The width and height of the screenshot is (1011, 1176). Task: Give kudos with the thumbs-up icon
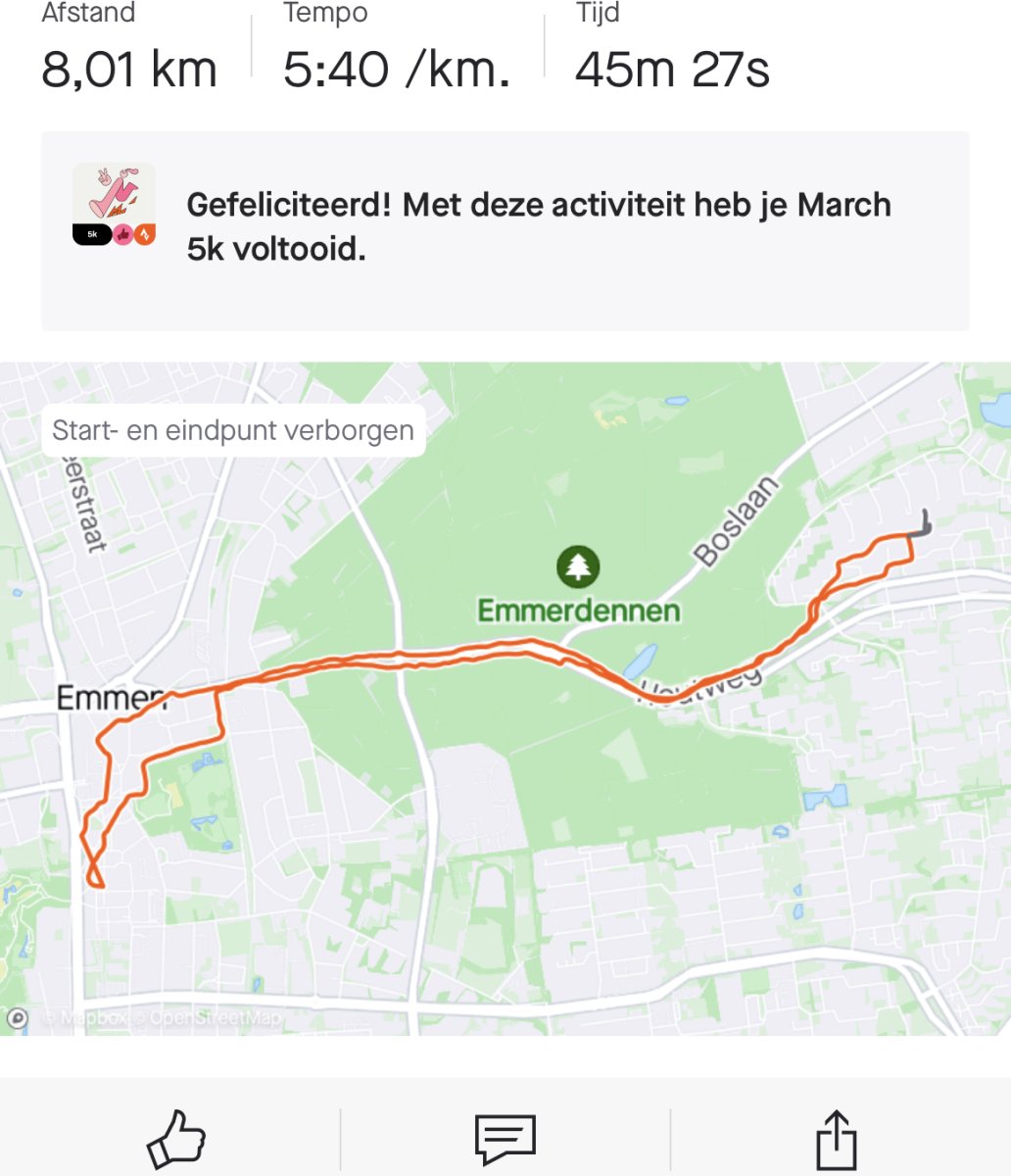click(x=176, y=1140)
